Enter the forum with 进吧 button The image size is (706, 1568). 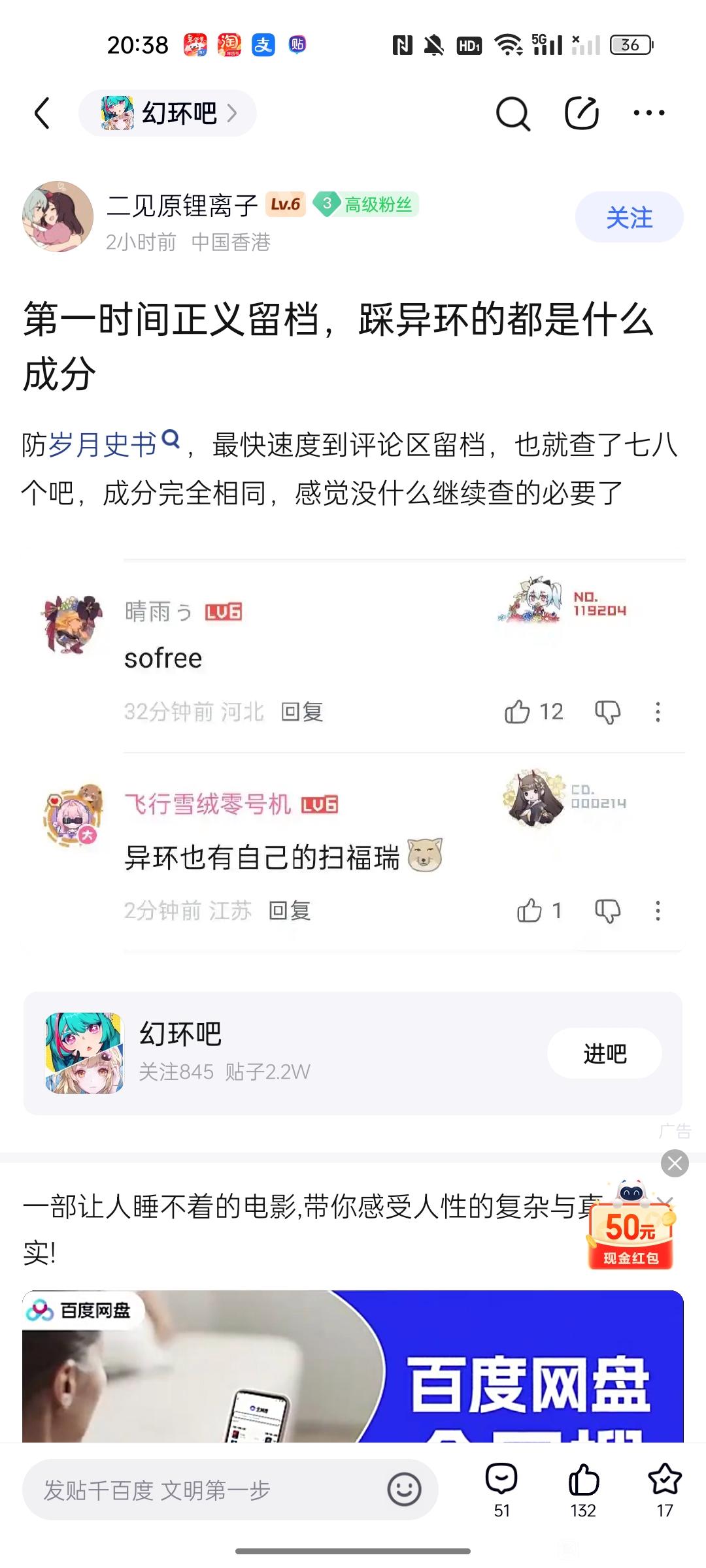click(x=605, y=1053)
